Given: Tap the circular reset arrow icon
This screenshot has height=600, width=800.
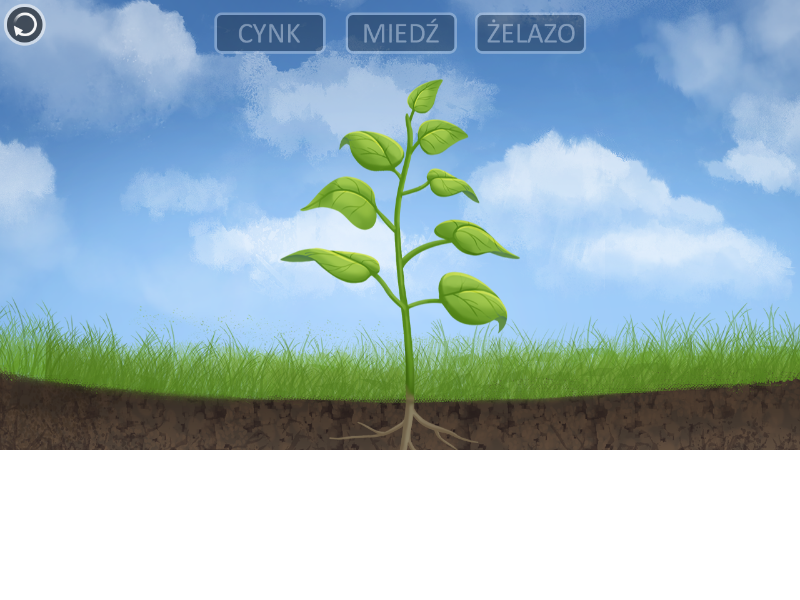Looking at the screenshot, I should 24,25.
